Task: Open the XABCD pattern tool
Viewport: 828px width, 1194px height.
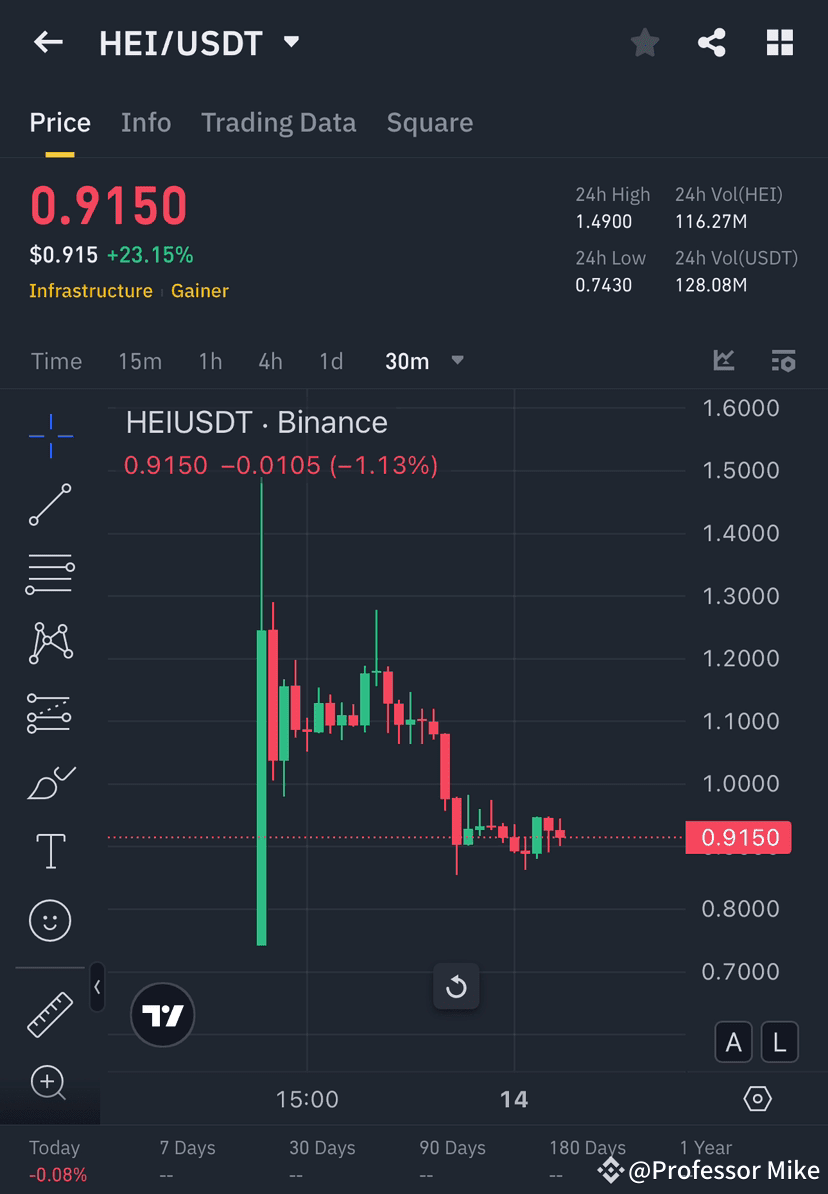Action: coord(50,642)
